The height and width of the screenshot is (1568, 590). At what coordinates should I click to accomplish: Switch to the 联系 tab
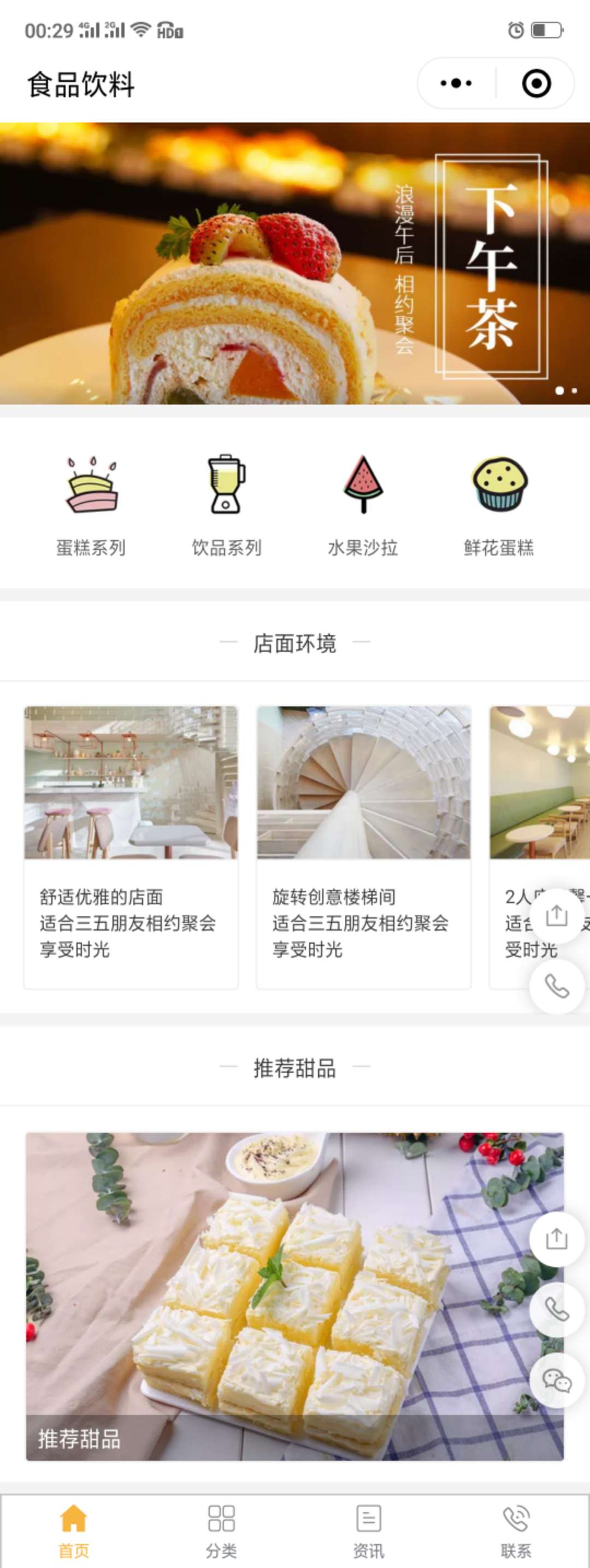coord(516,1530)
